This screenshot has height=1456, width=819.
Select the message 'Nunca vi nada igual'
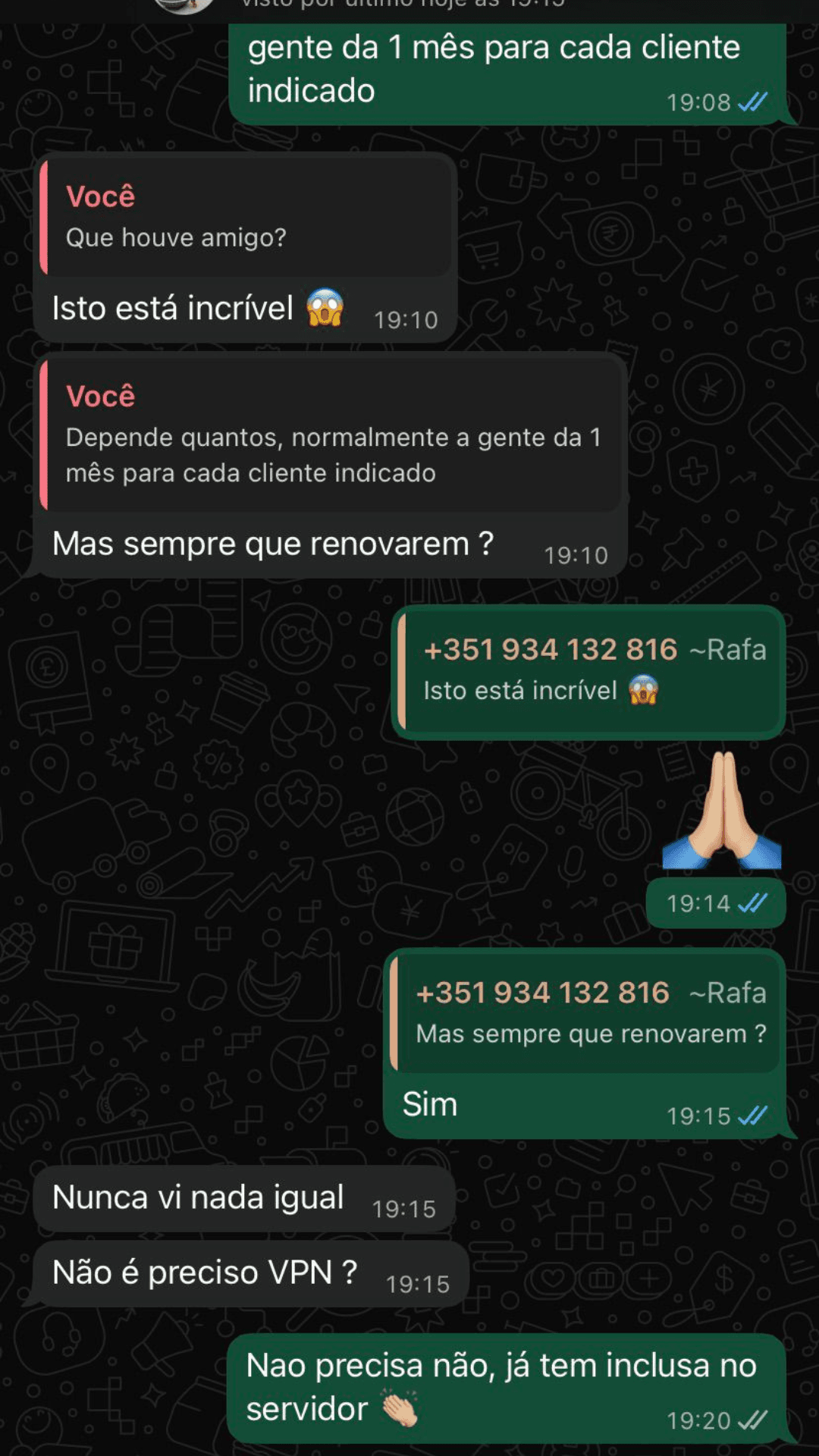tap(197, 1196)
